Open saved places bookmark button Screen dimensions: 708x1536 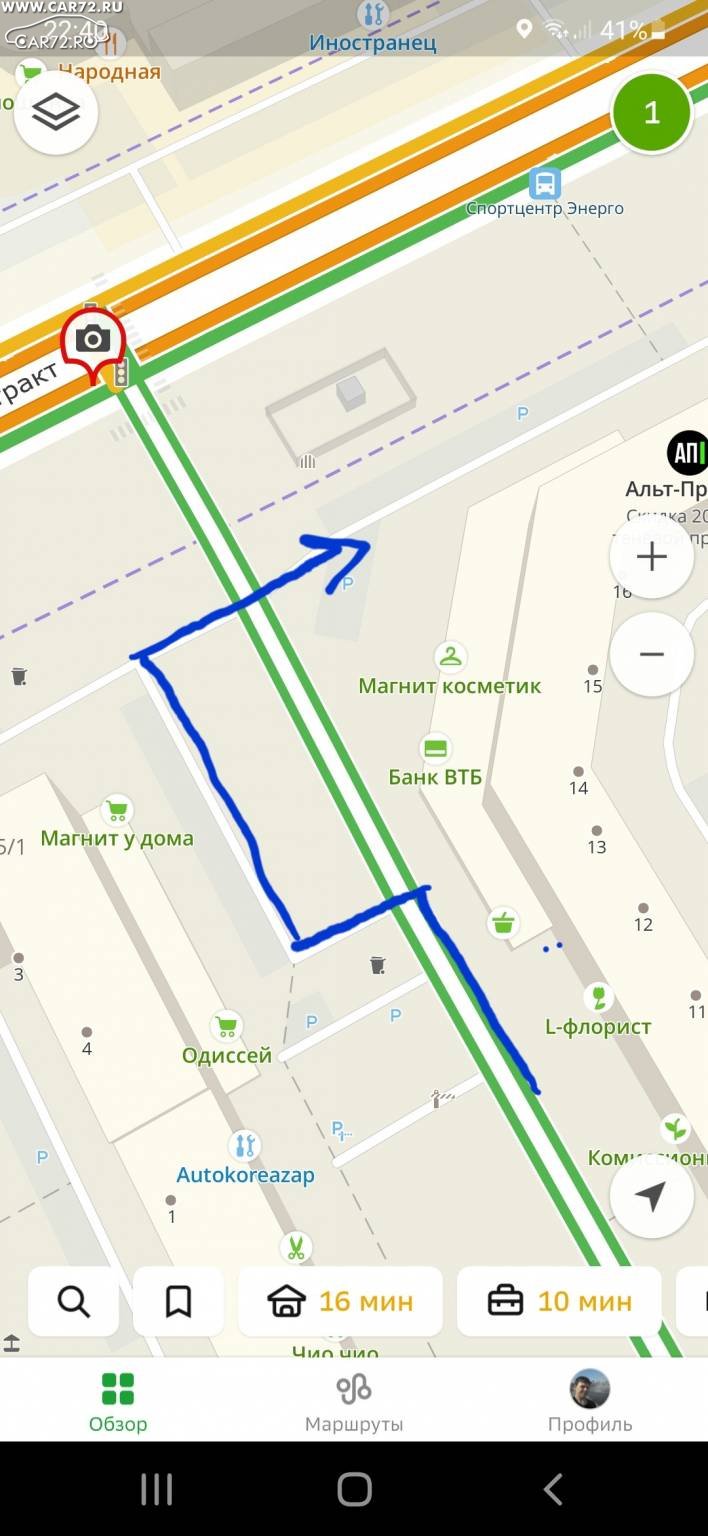pos(178,1301)
